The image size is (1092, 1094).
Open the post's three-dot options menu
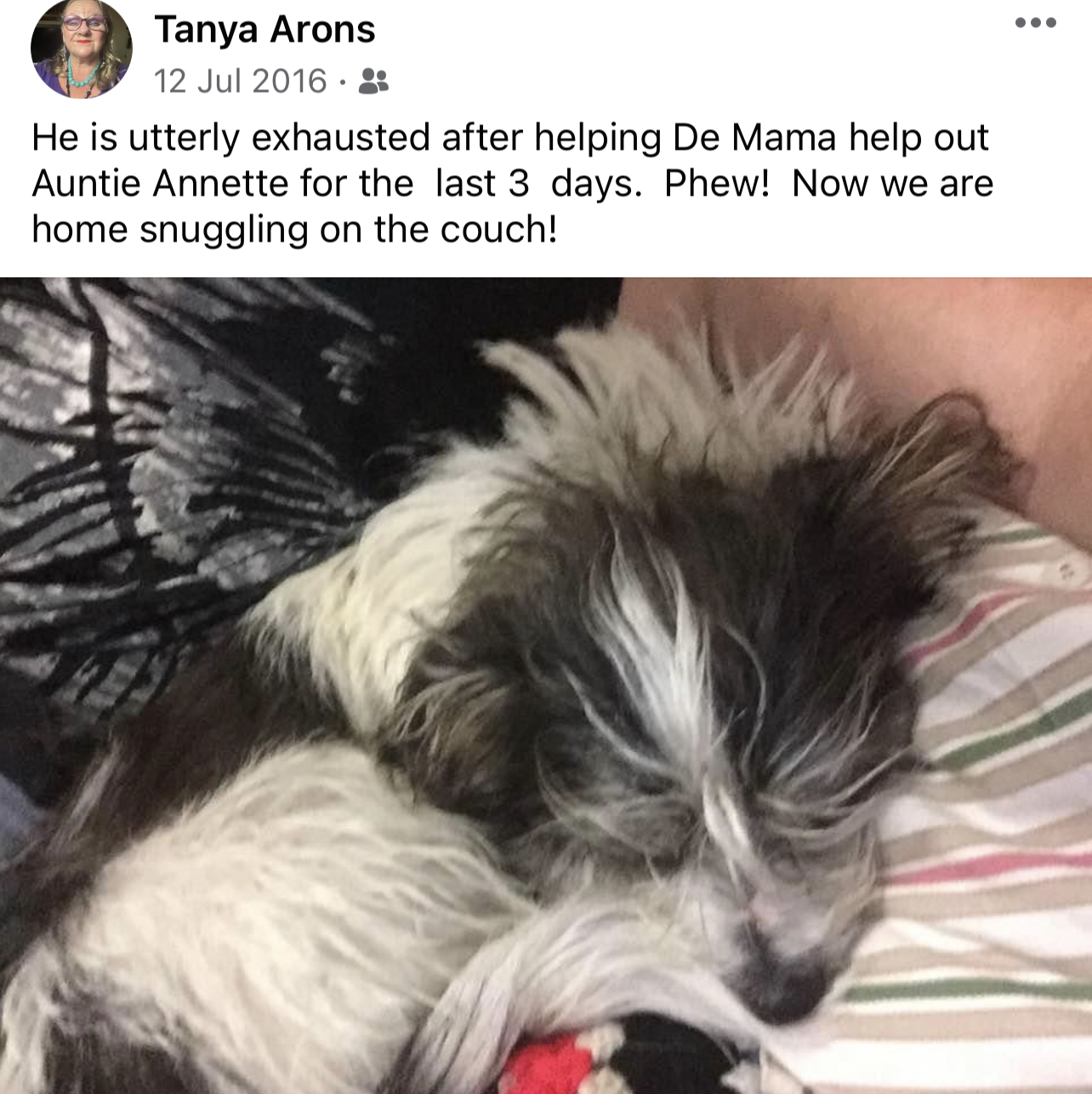[1035, 23]
